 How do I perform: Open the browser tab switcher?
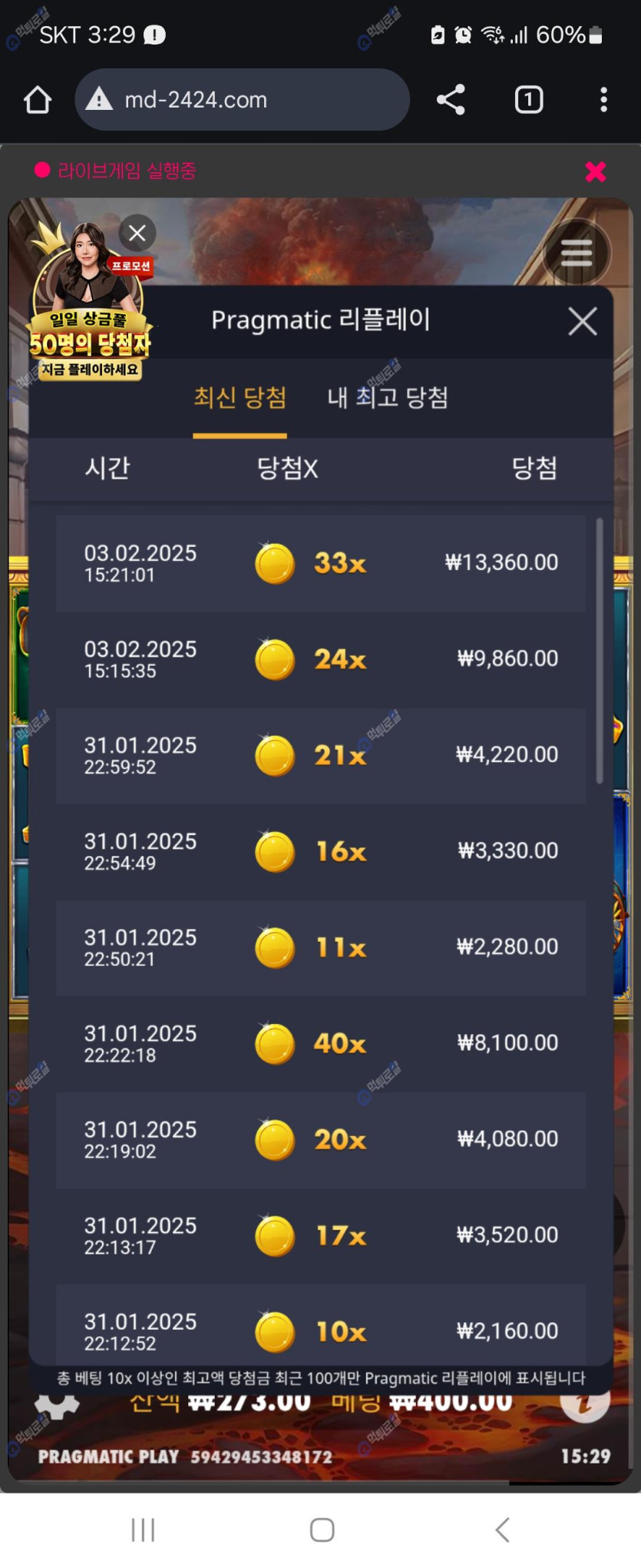point(528,100)
